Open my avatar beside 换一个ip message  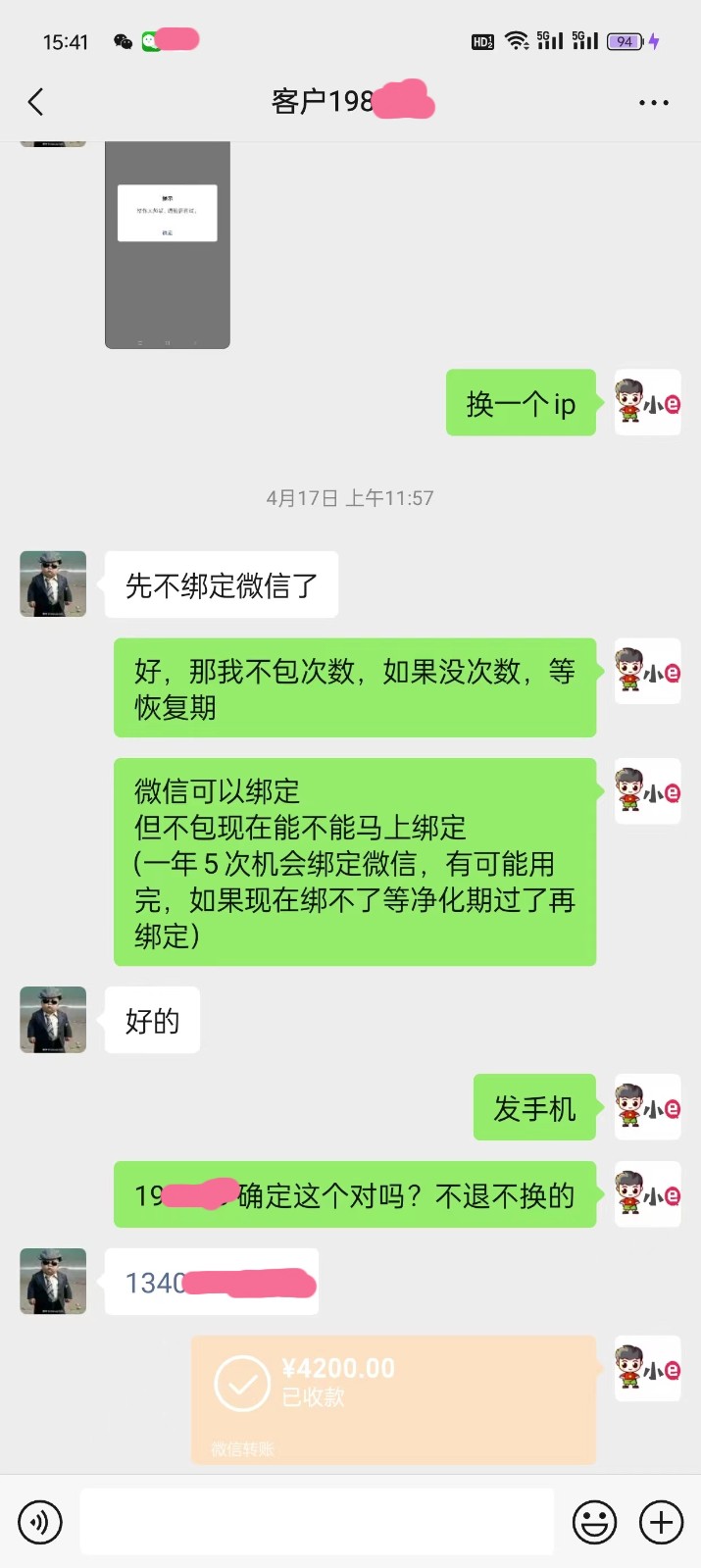tap(647, 402)
